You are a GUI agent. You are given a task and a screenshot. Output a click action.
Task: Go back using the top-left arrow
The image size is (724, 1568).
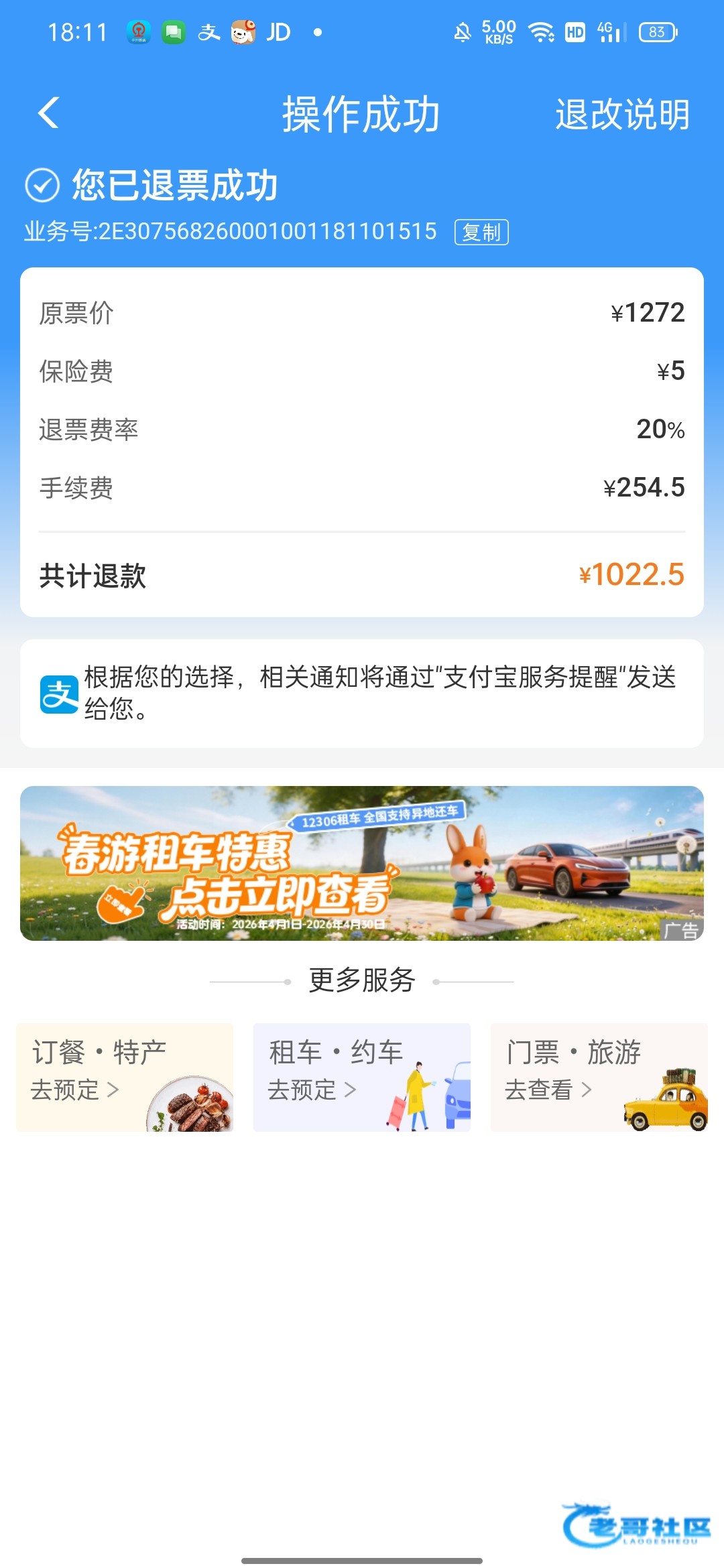tap(48, 113)
